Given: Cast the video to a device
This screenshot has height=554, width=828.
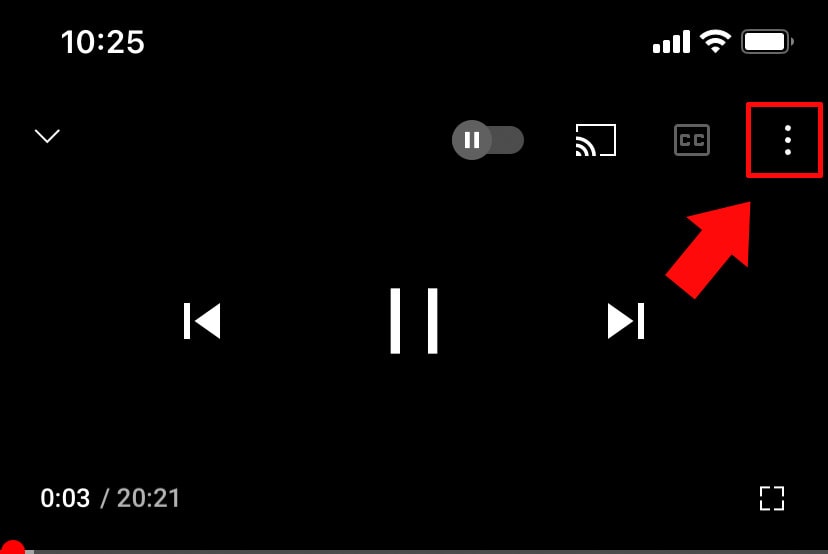Looking at the screenshot, I should [595, 140].
